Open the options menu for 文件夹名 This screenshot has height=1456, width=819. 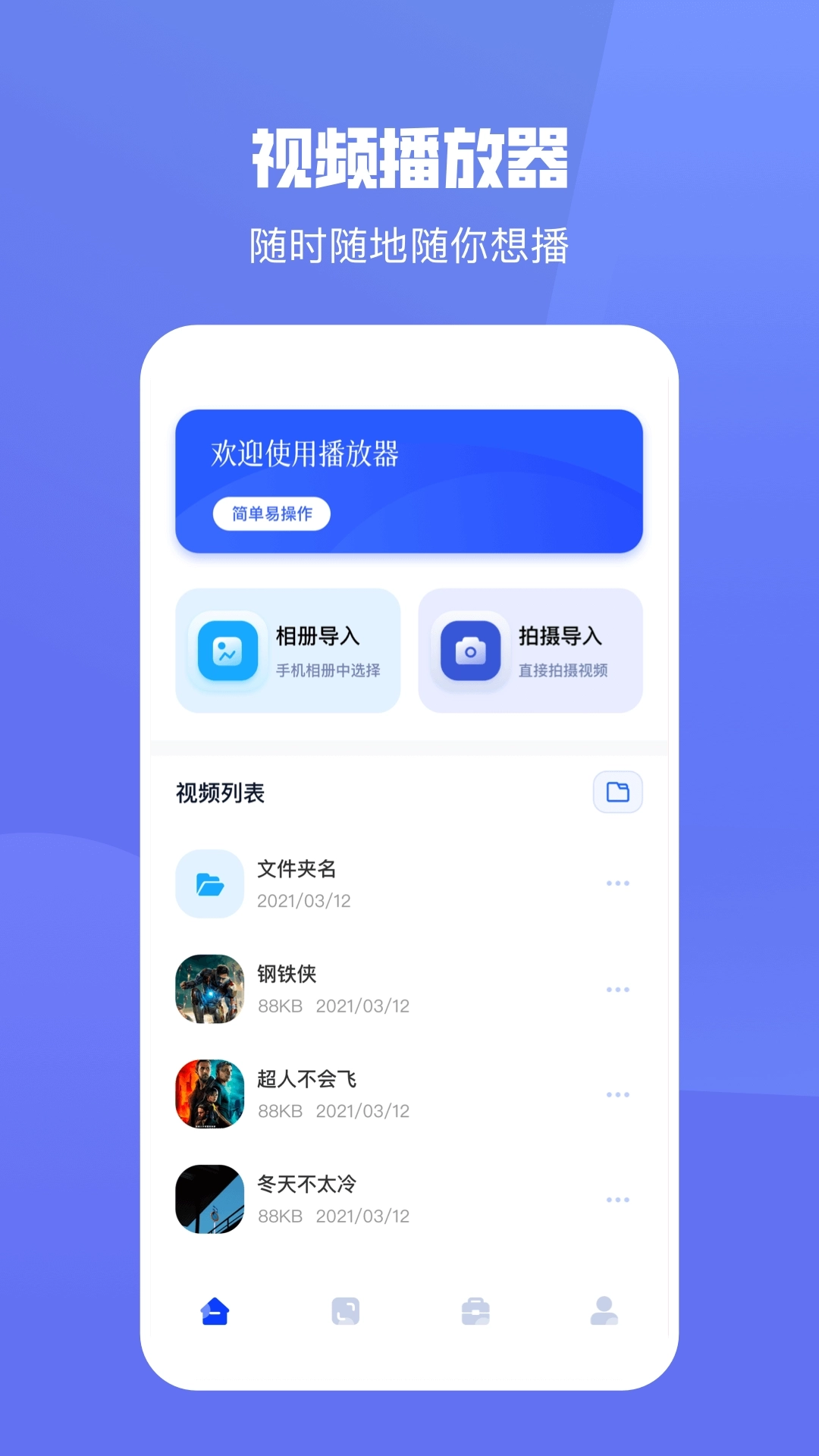coord(619,883)
